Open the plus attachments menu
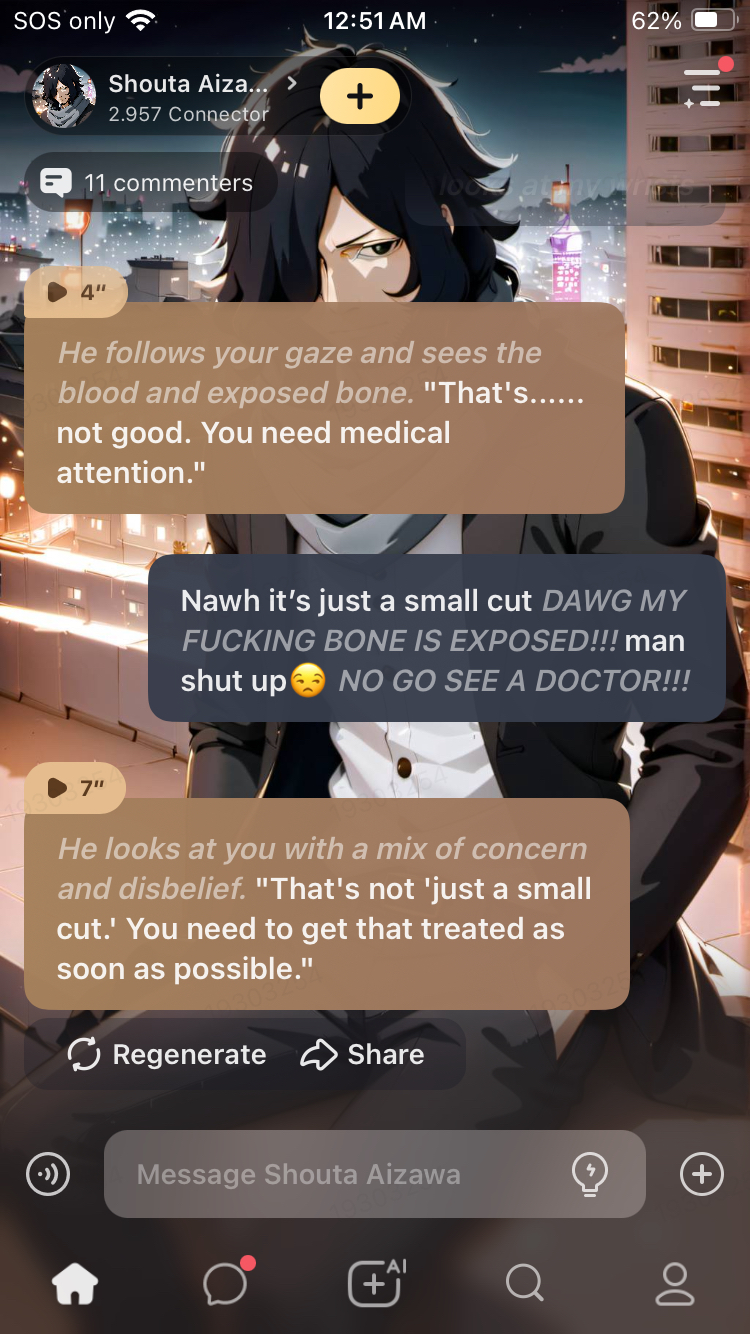This screenshot has width=750, height=1334. [x=701, y=1174]
